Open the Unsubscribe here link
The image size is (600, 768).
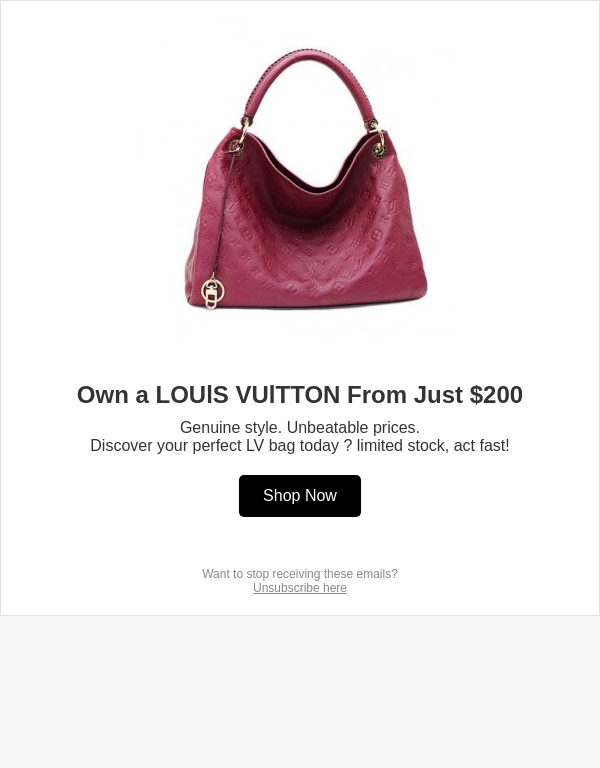(x=300, y=588)
